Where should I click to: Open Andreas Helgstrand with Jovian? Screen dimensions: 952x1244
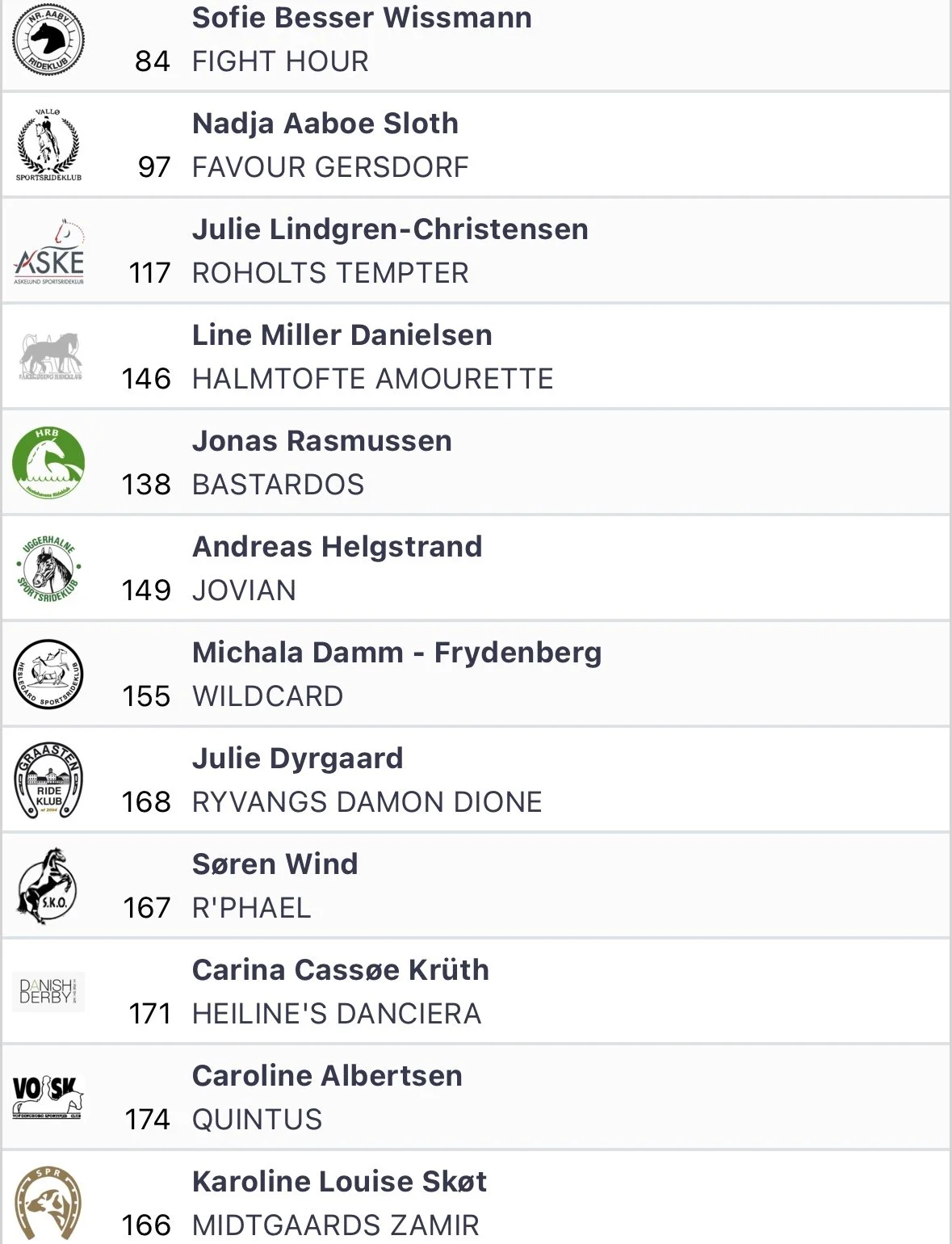(476, 568)
